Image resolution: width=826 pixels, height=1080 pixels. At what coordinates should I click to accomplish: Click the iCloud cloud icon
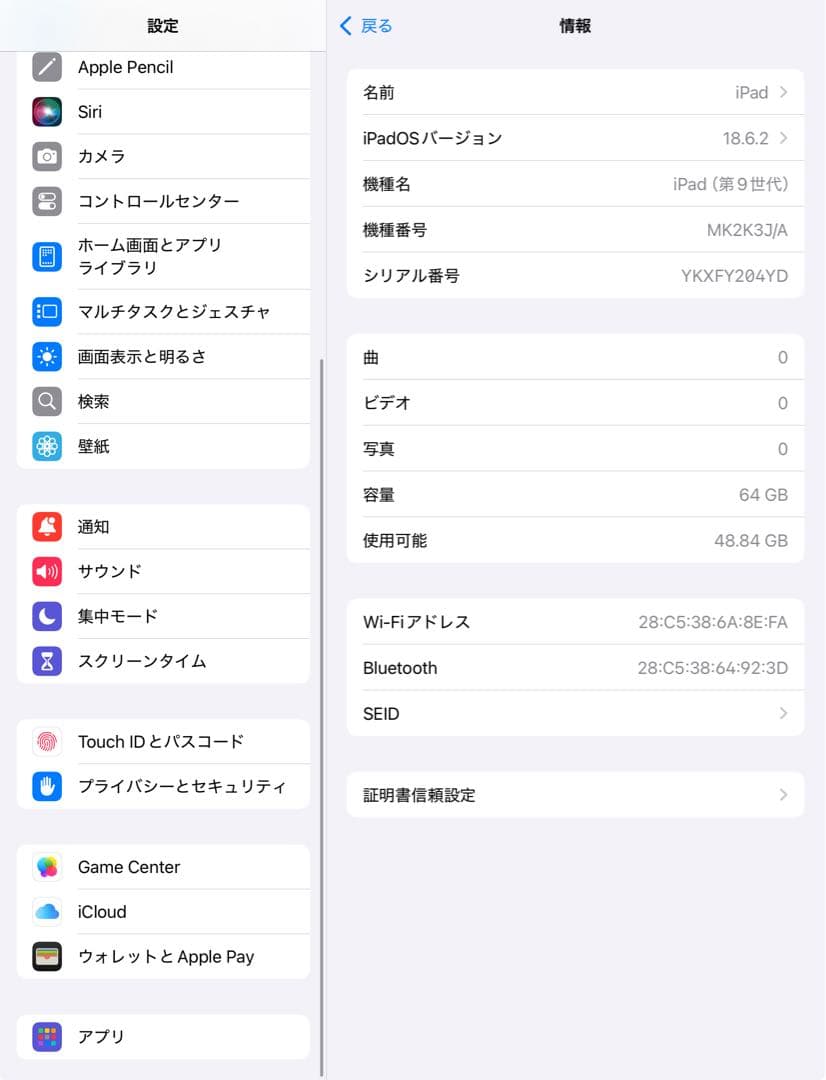pyautogui.click(x=46, y=911)
